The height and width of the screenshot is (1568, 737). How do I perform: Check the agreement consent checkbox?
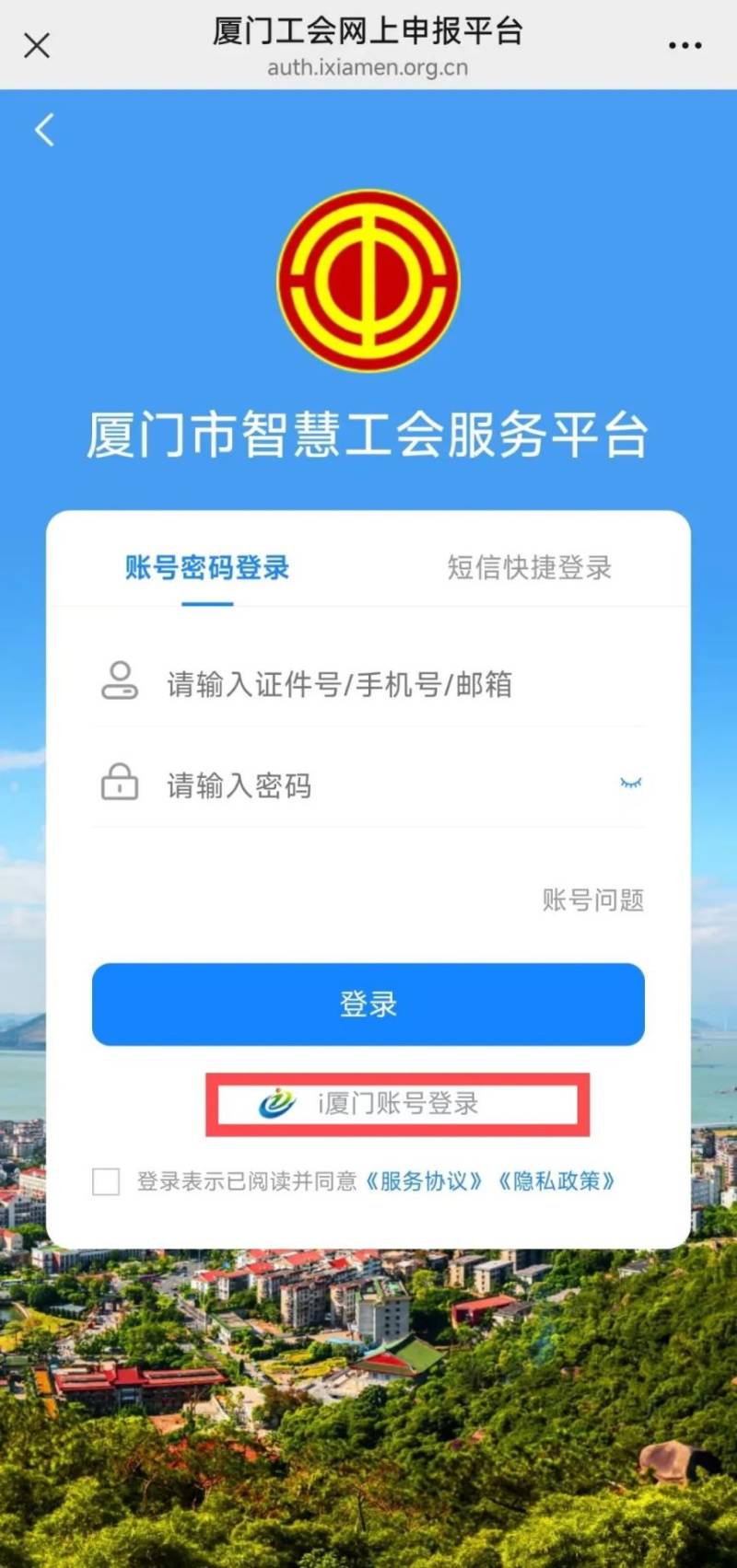click(106, 1181)
